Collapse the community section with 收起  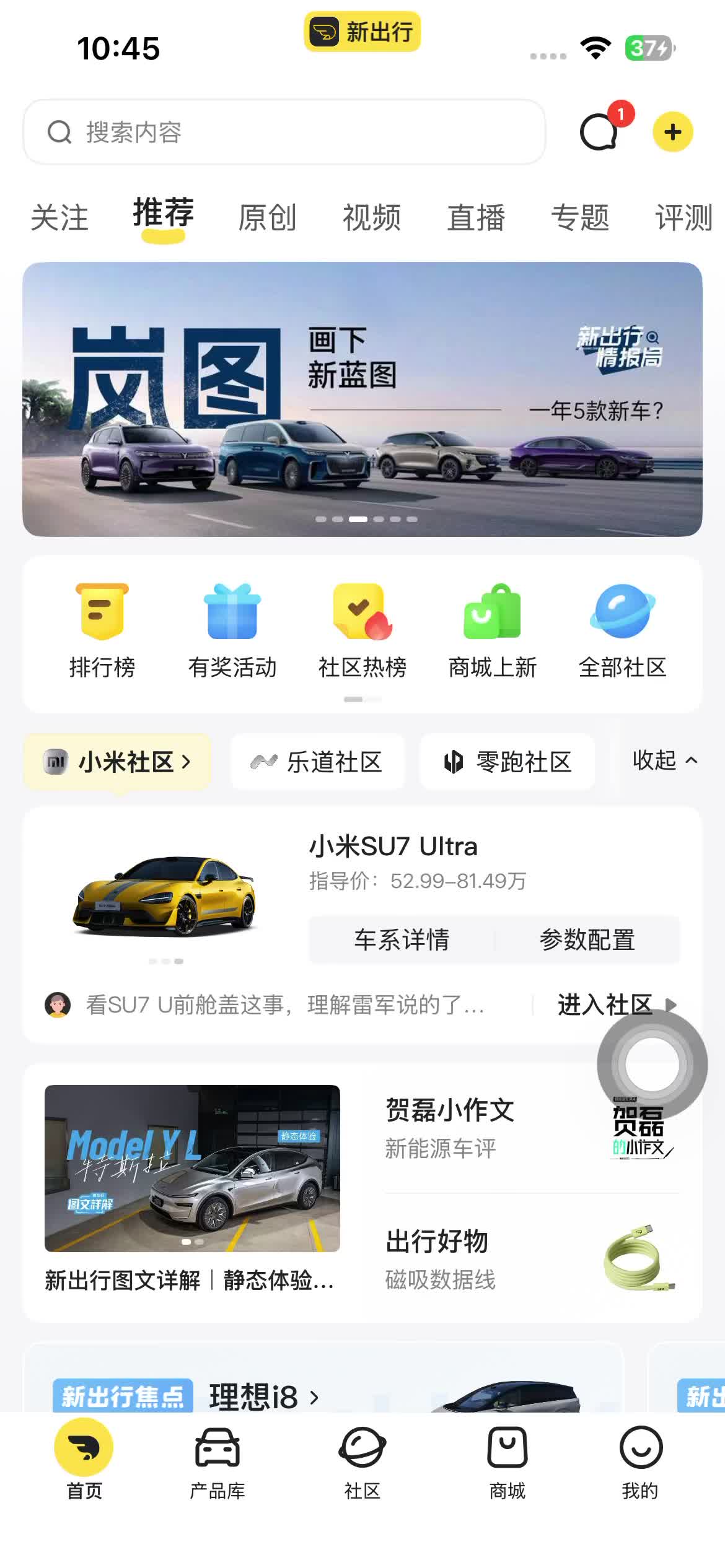click(x=664, y=760)
